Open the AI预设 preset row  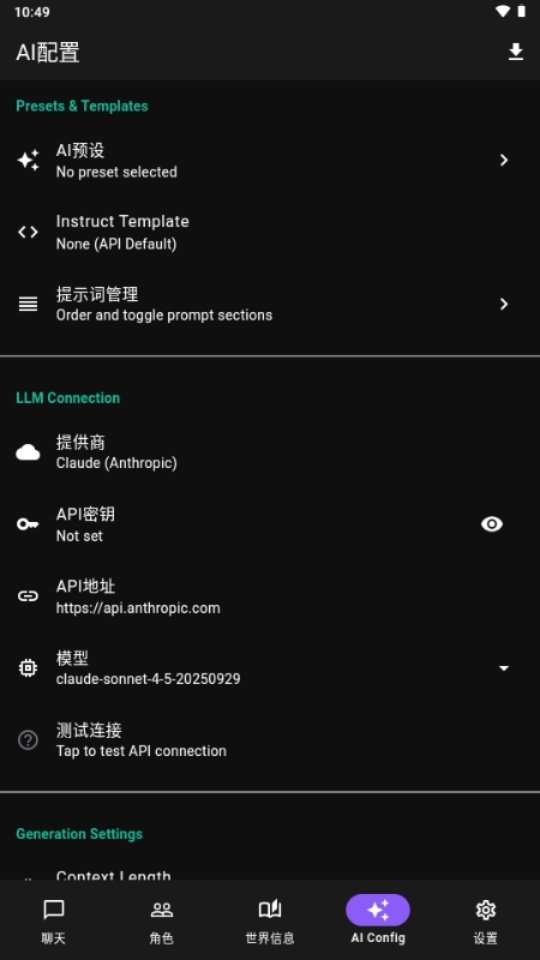tap(270, 160)
